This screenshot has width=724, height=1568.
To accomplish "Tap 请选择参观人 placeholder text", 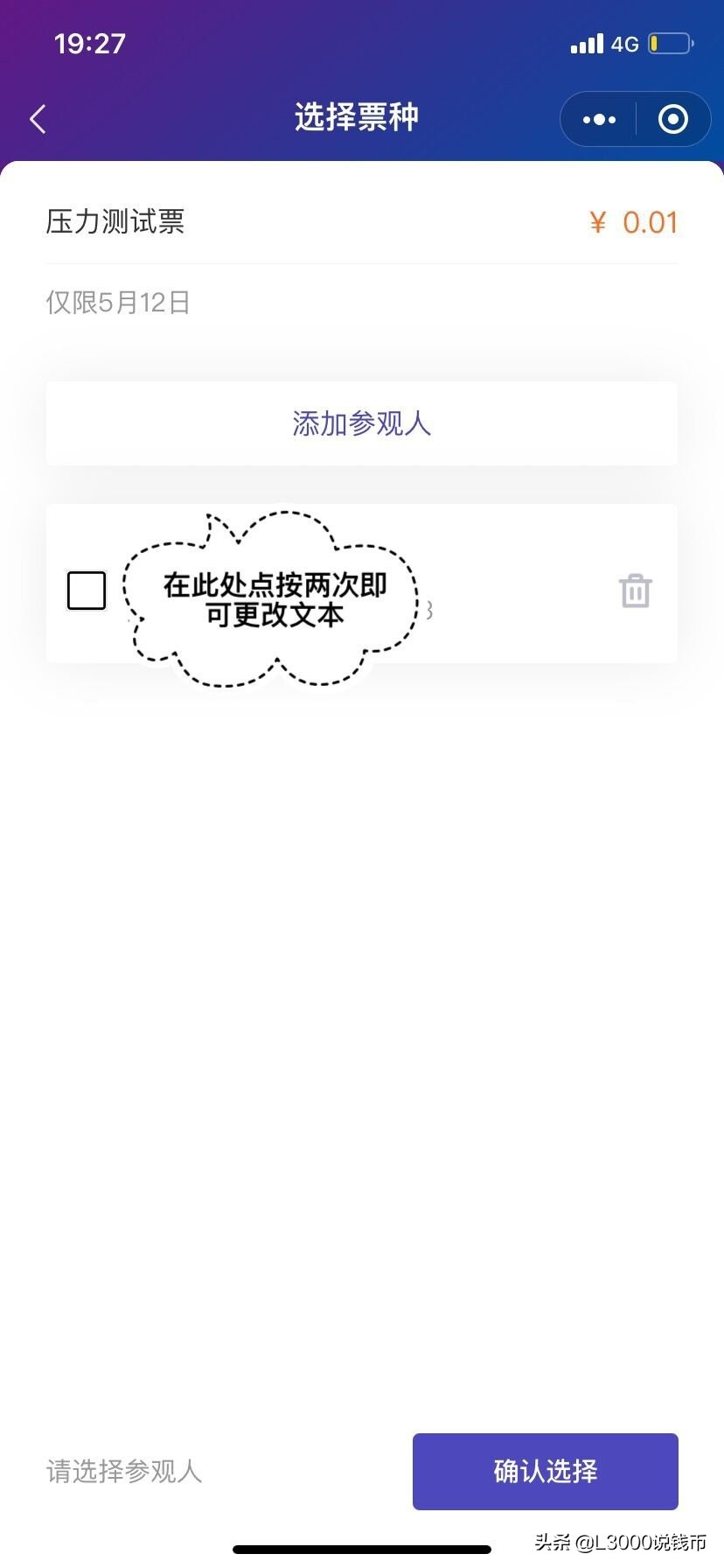I will click(x=123, y=1472).
